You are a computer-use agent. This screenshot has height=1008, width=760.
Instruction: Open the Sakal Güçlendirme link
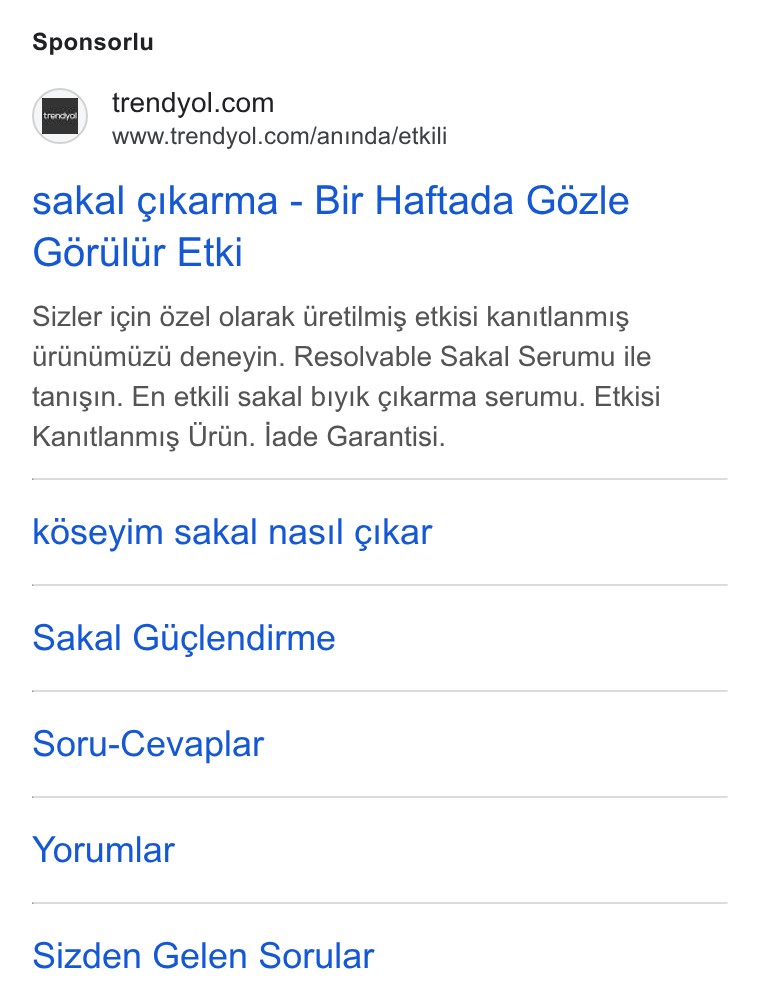click(184, 638)
